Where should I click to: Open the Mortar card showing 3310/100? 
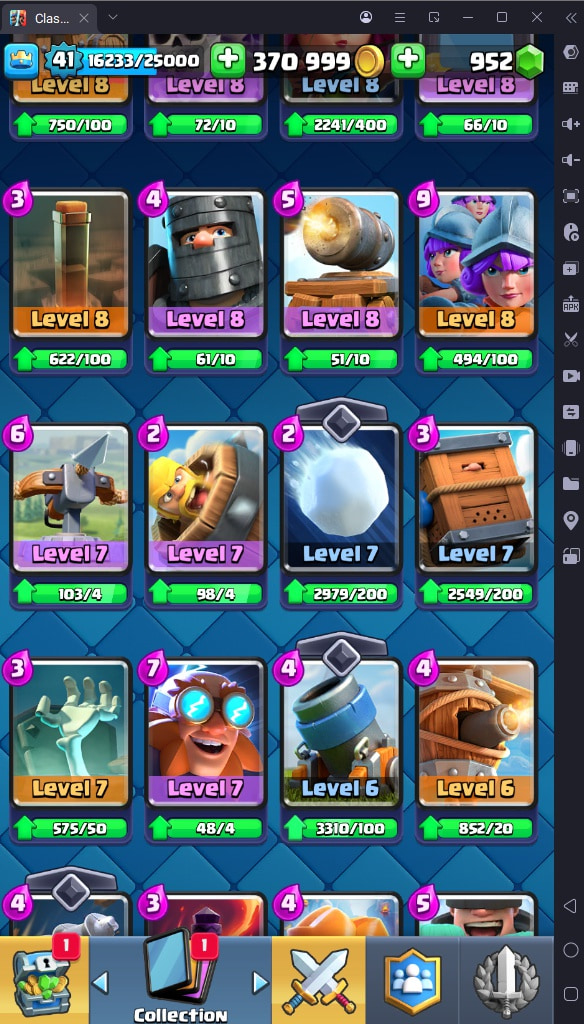coord(341,733)
